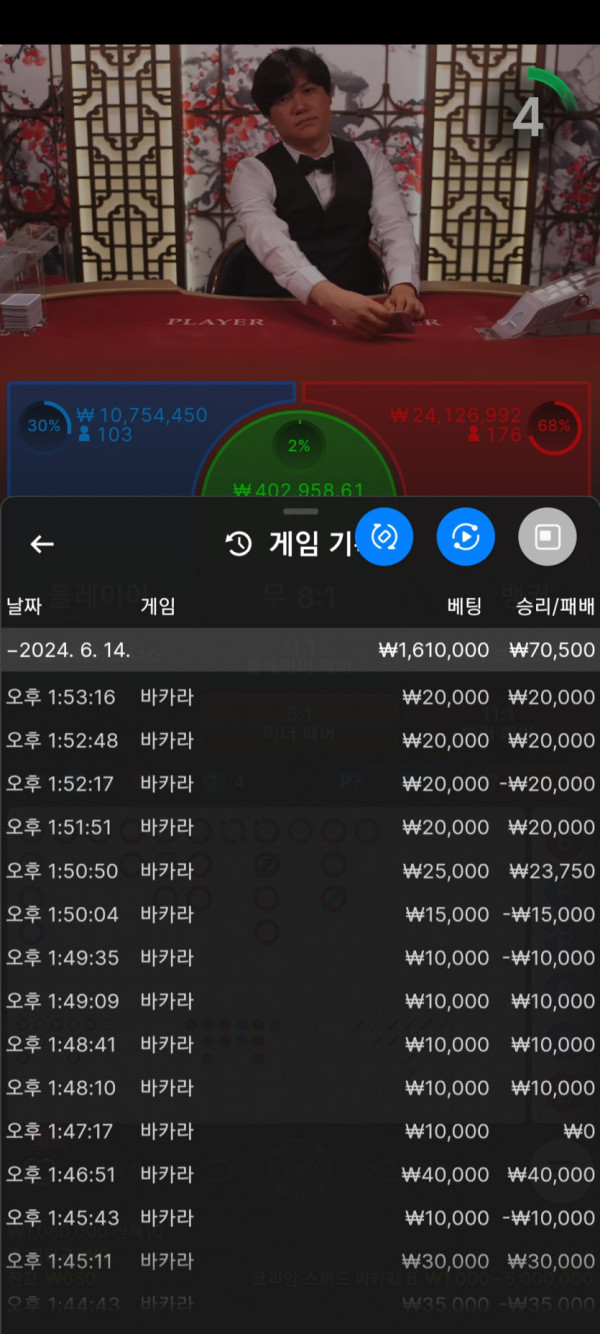
Task: Show the 오후 1:48:41 round details
Action: (x=300, y=1044)
